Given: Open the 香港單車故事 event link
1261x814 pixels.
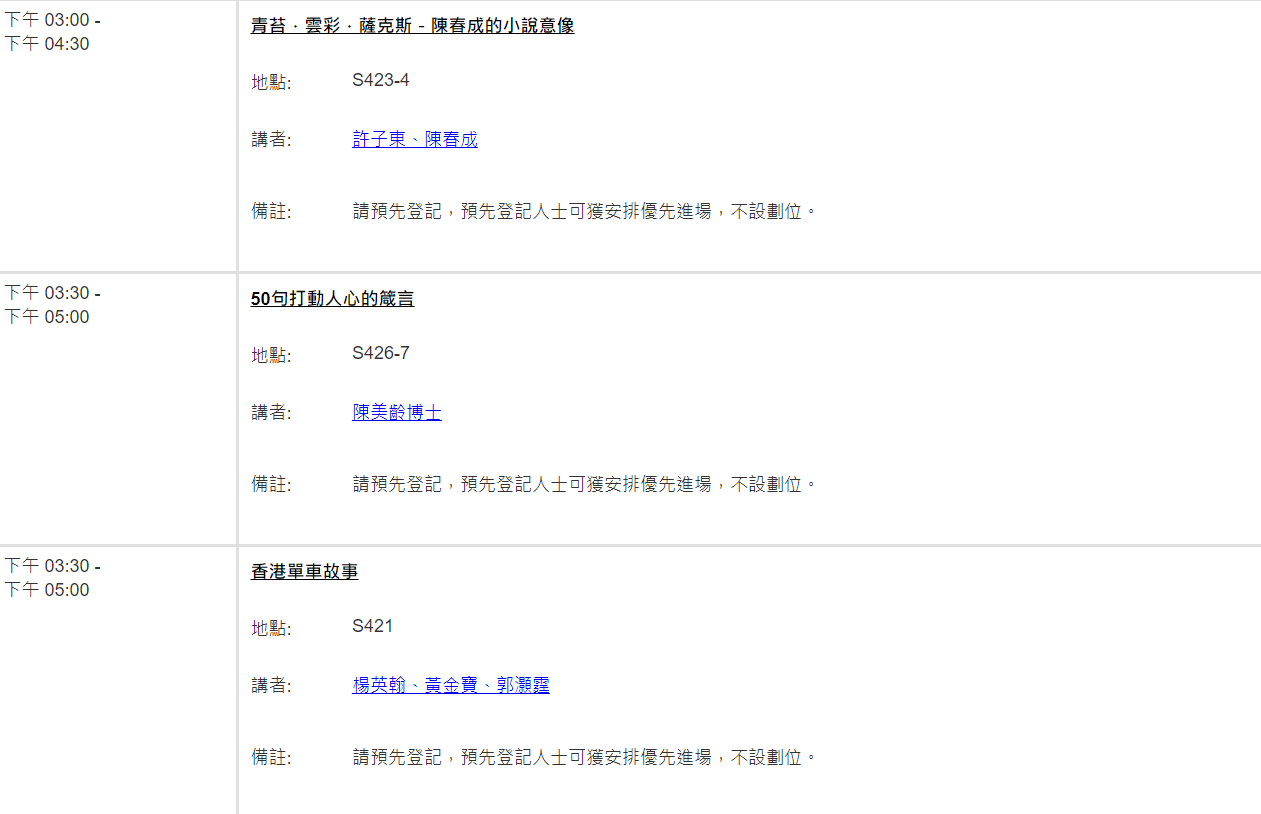Looking at the screenshot, I should pos(304,572).
